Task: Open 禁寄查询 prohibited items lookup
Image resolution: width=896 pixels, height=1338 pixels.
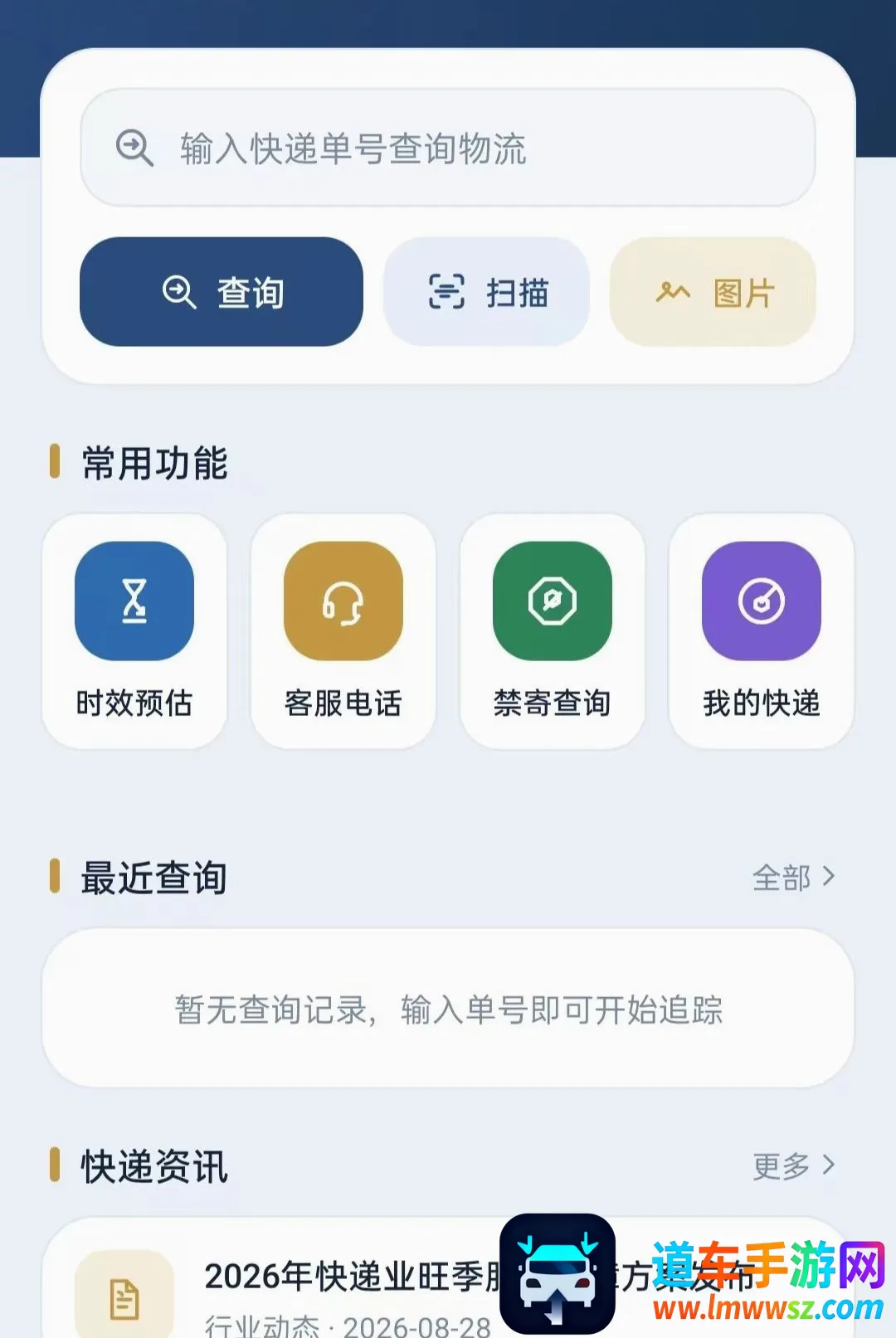Action: (553, 631)
